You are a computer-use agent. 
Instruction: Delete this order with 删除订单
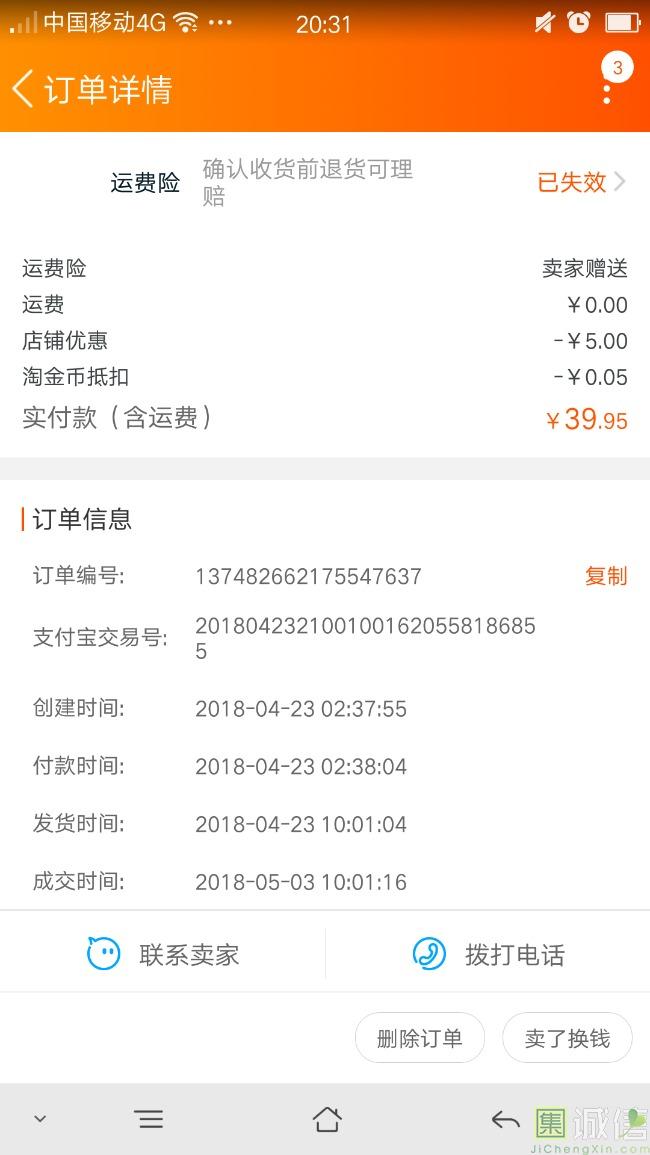pos(419,1039)
